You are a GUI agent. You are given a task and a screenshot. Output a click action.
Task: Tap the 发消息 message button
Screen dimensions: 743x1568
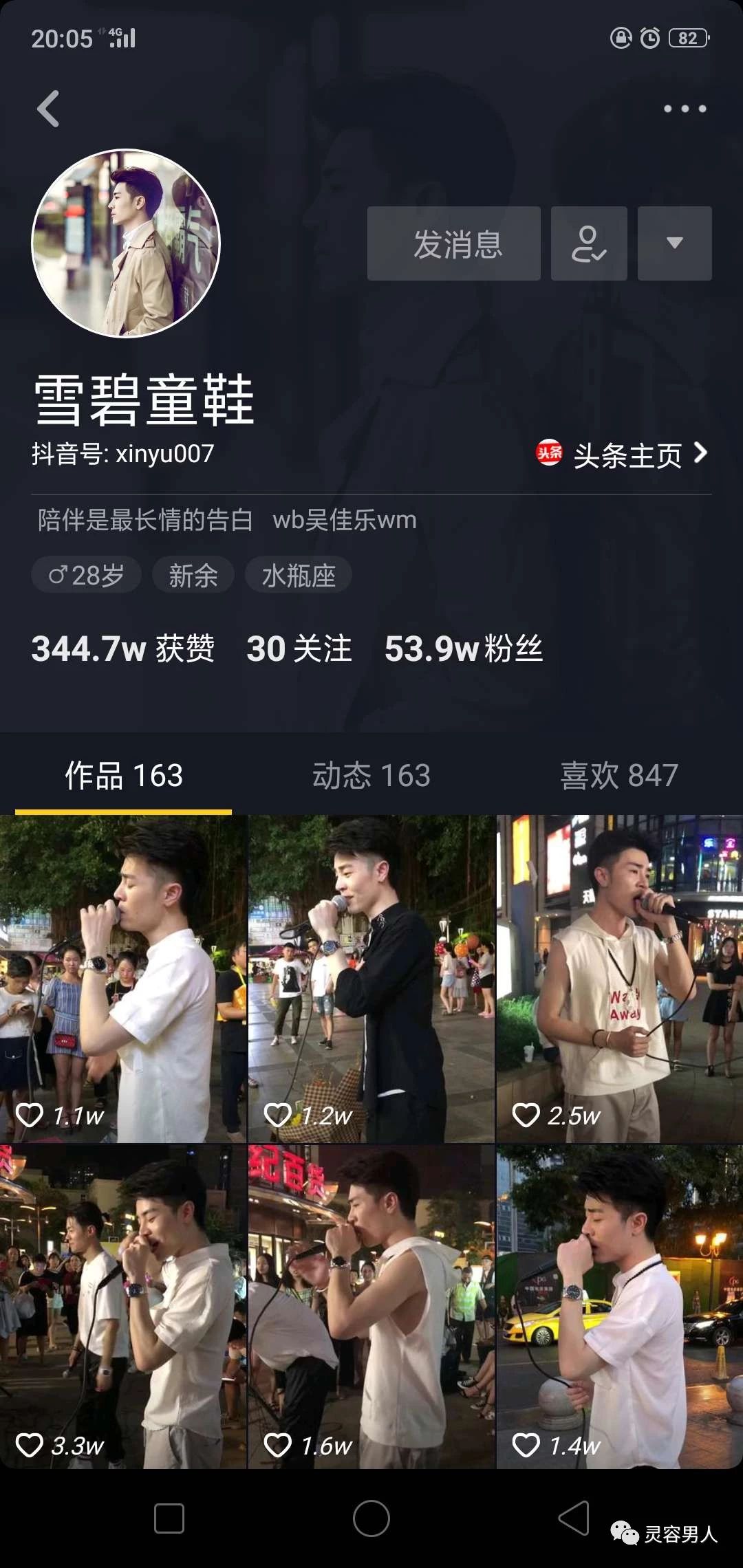tap(454, 243)
